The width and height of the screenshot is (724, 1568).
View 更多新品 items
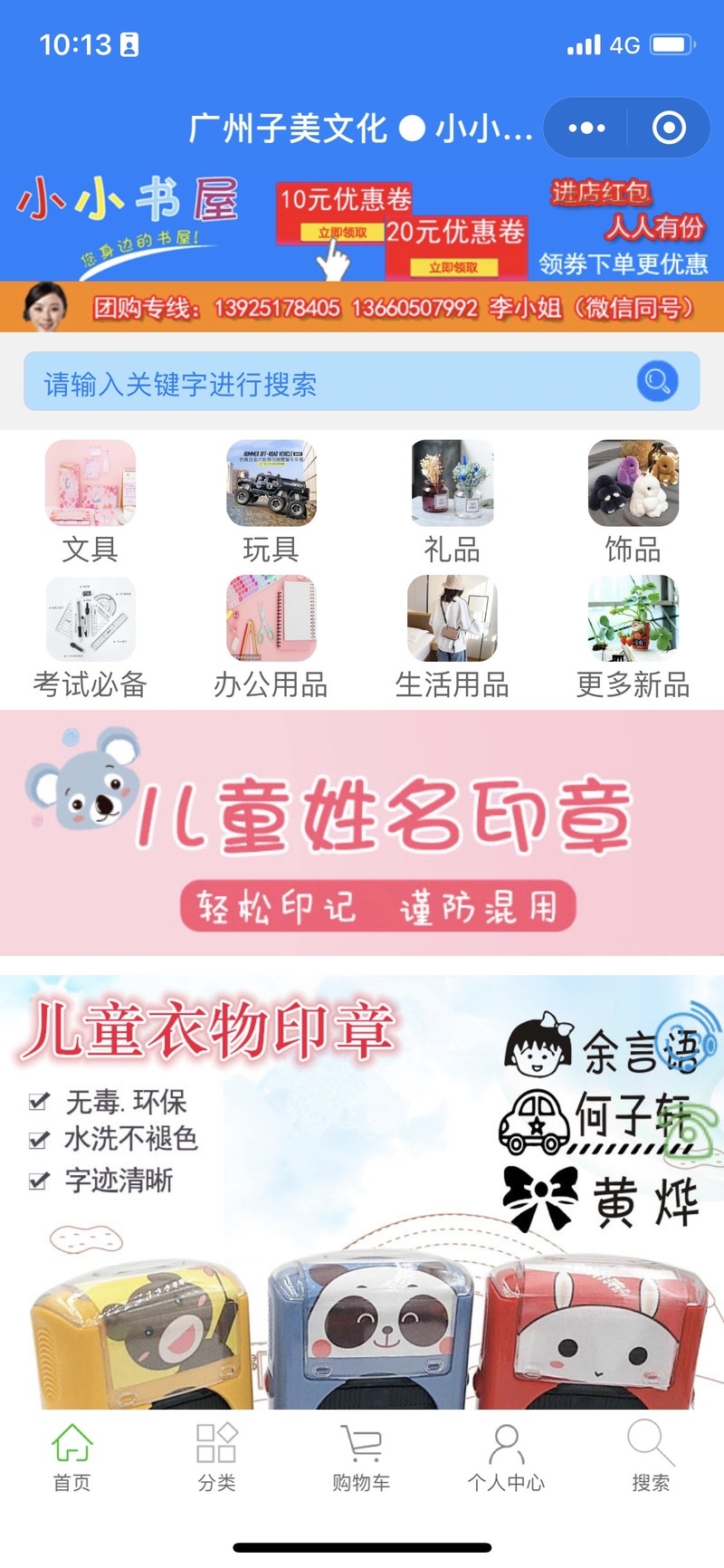633,637
